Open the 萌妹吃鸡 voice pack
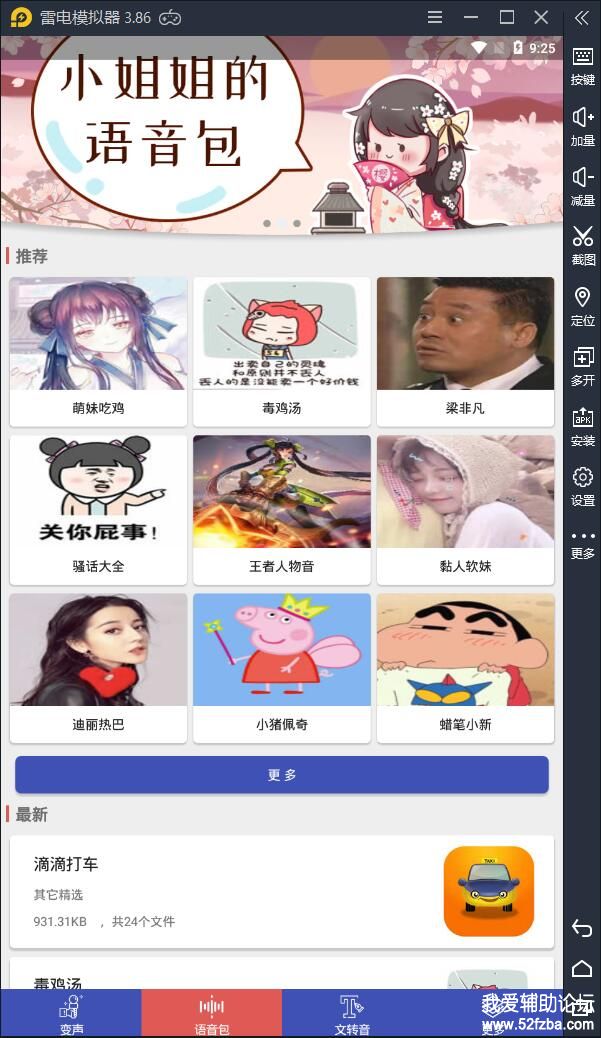 click(x=98, y=350)
